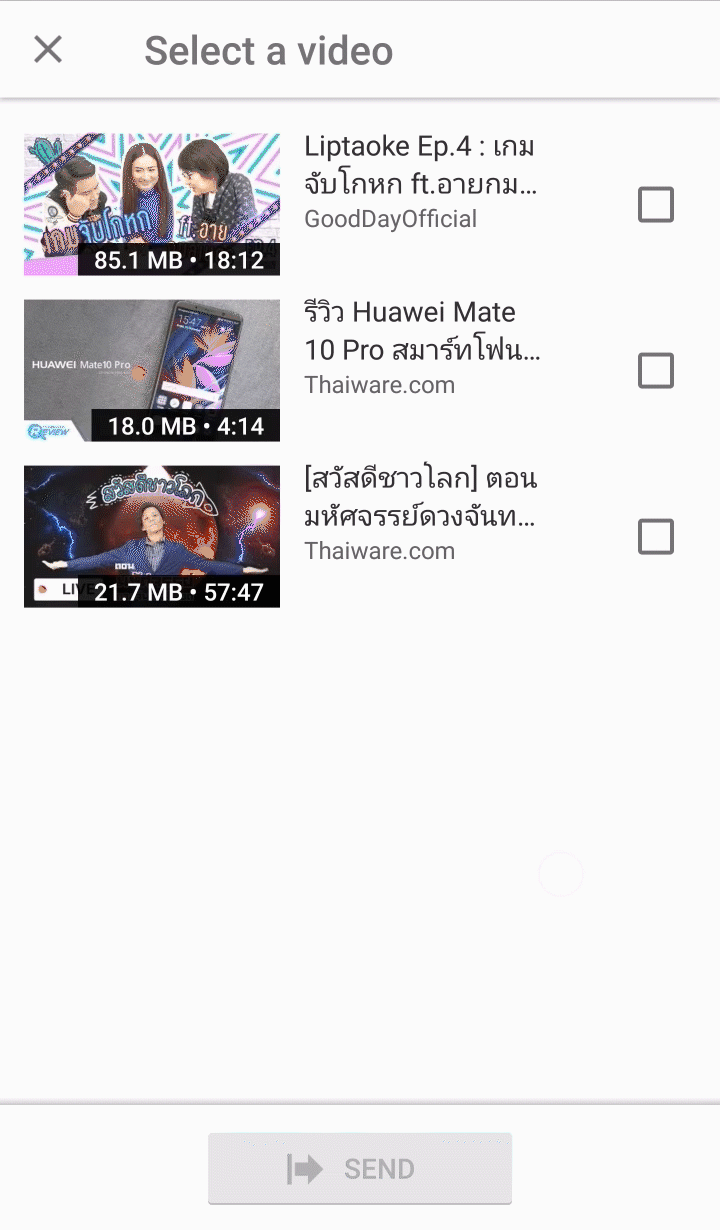Screen dimensions: 720x1230
Task: Open the Huawei Mate 10 Pro video thumbnail
Action: [x=152, y=370]
